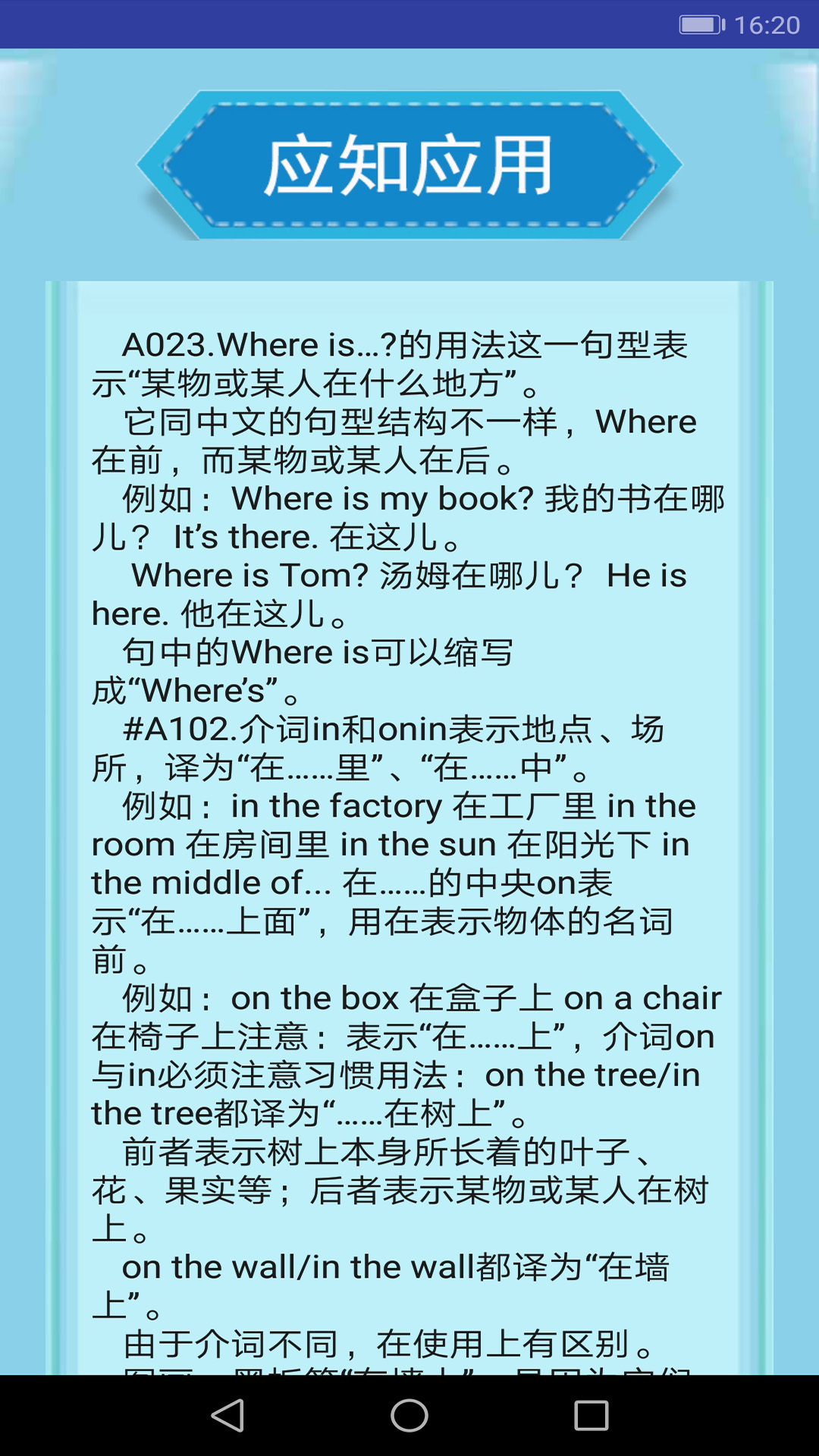Screen dimensions: 819x1456
Task: Go back using the system back button
Action: (227, 1415)
